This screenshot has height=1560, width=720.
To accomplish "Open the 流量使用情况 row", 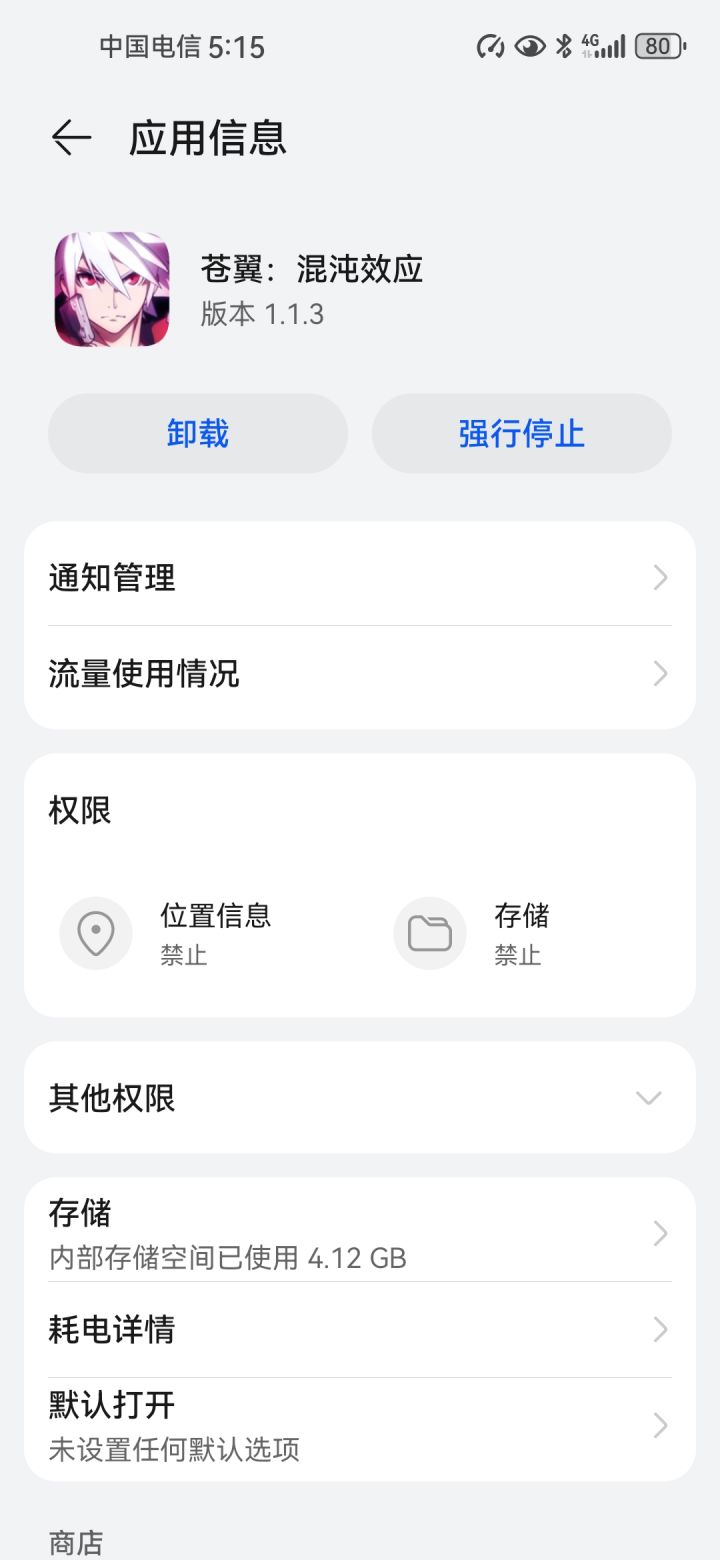I will [x=360, y=674].
